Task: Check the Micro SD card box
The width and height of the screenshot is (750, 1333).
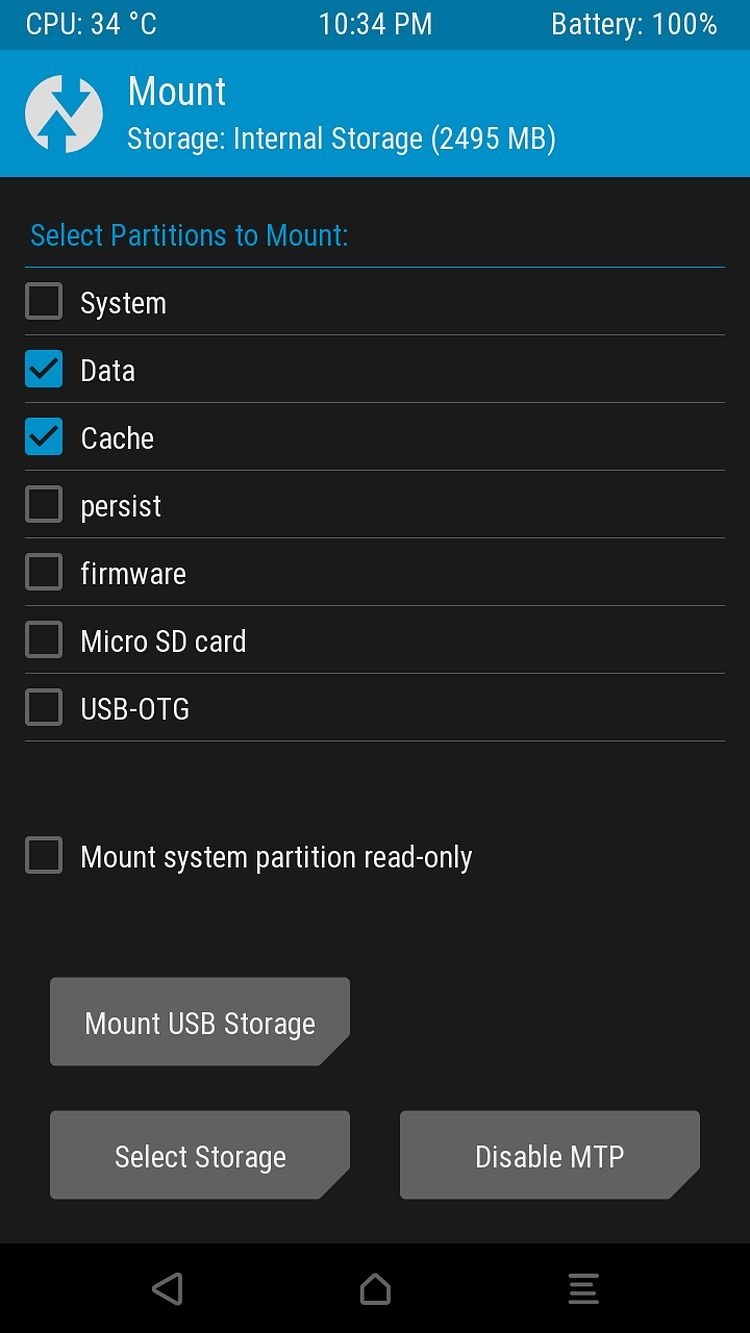Action: [x=44, y=640]
